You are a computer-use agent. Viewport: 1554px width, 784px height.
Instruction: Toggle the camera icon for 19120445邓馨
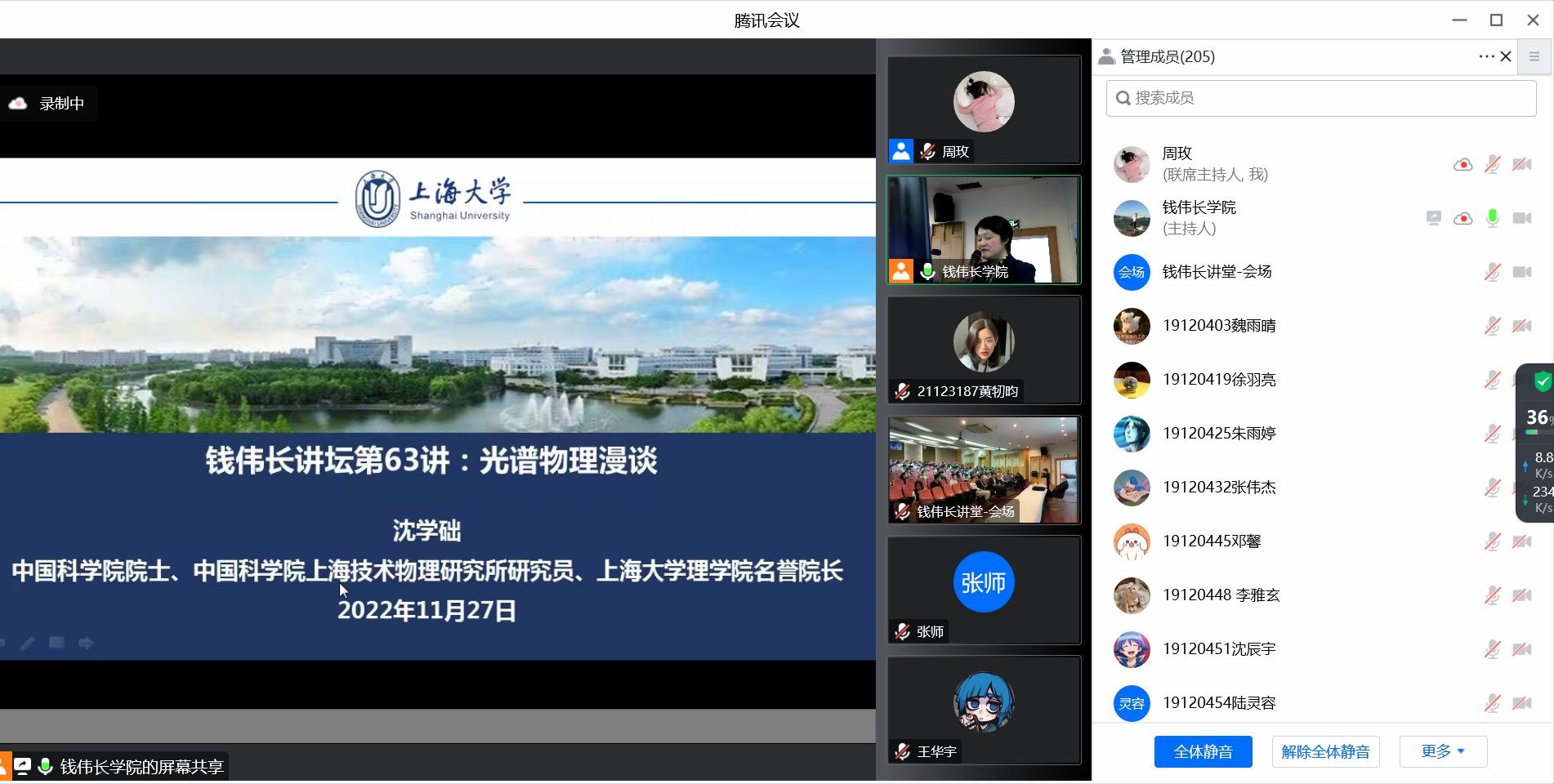point(1521,541)
